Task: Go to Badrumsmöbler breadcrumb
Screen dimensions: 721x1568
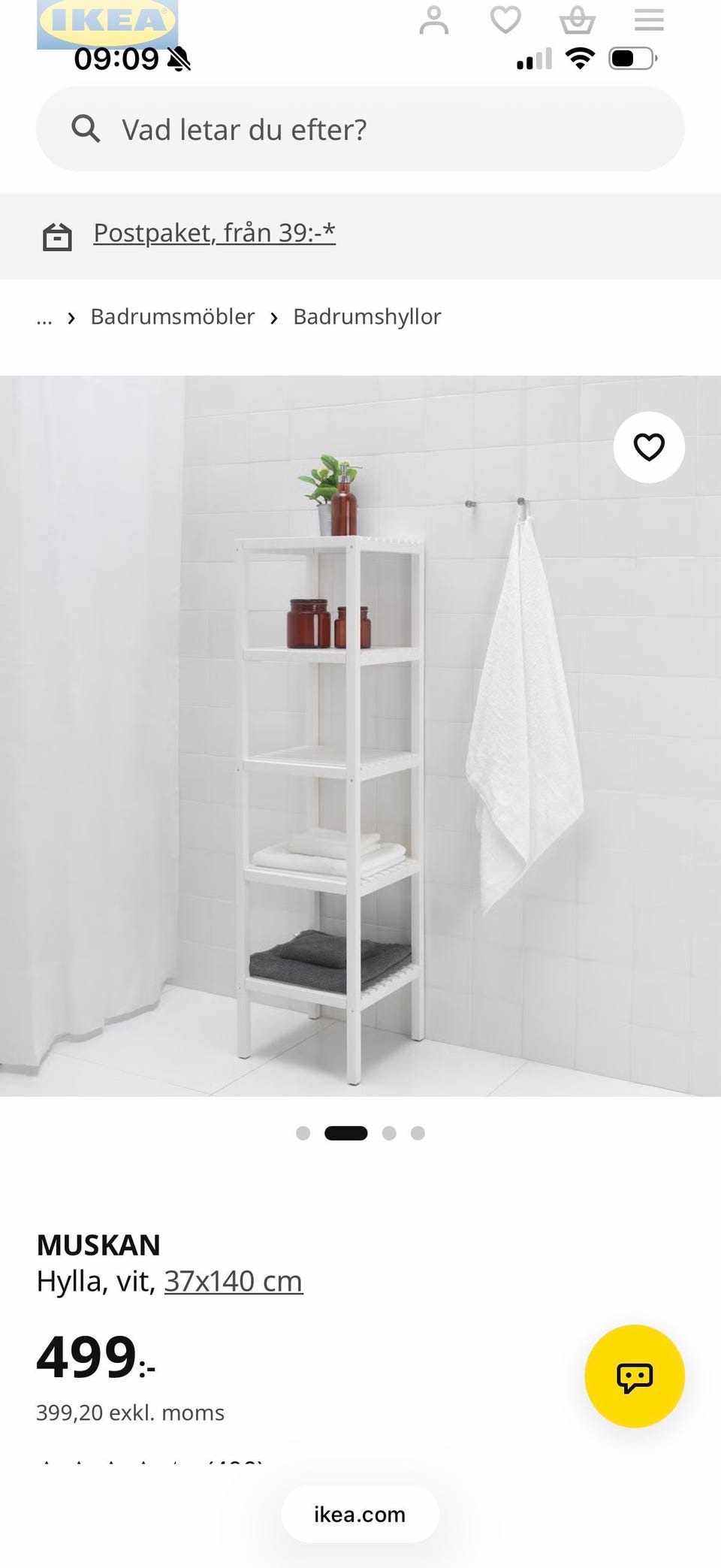Action: [x=173, y=316]
